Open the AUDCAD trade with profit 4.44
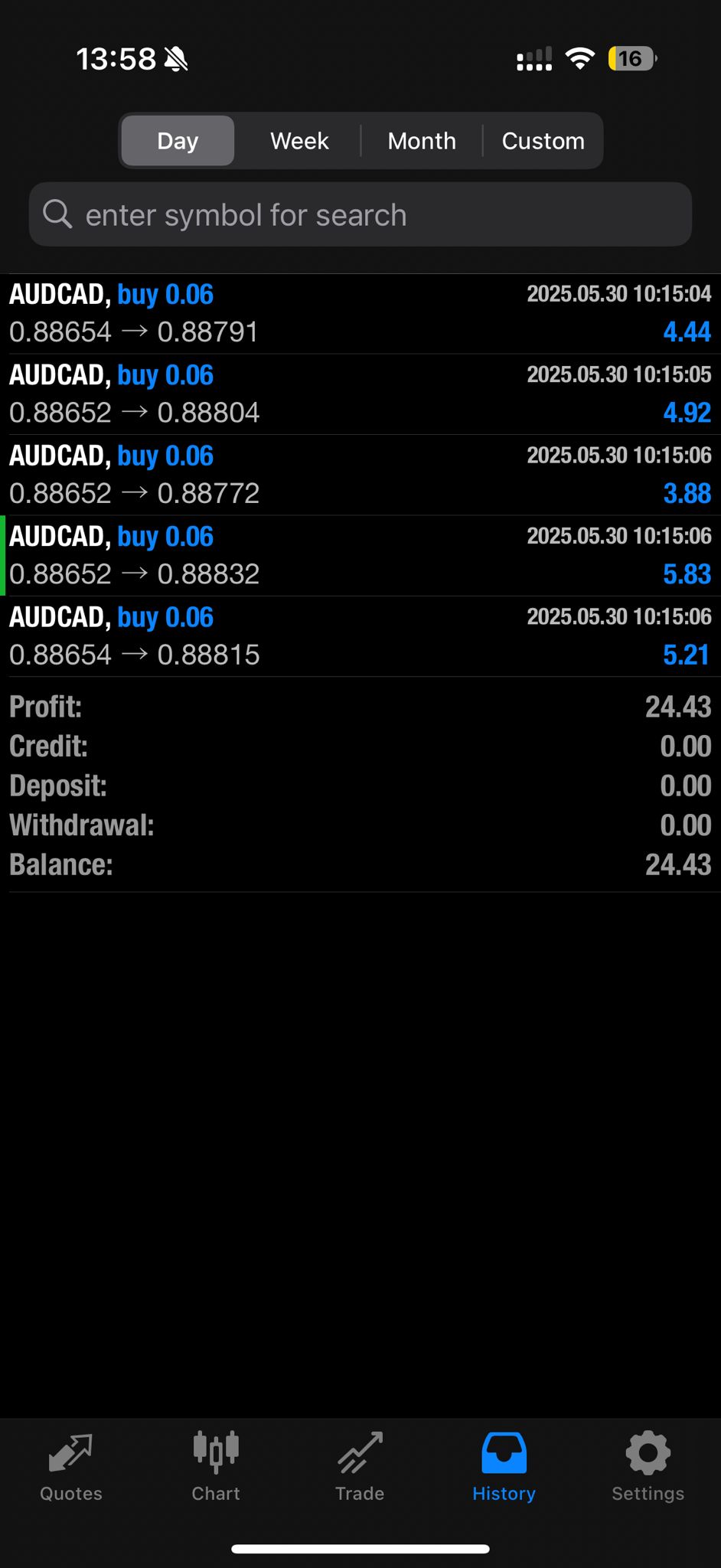This screenshot has height=1568, width=721. pyautogui.click(x=360, y=314)
